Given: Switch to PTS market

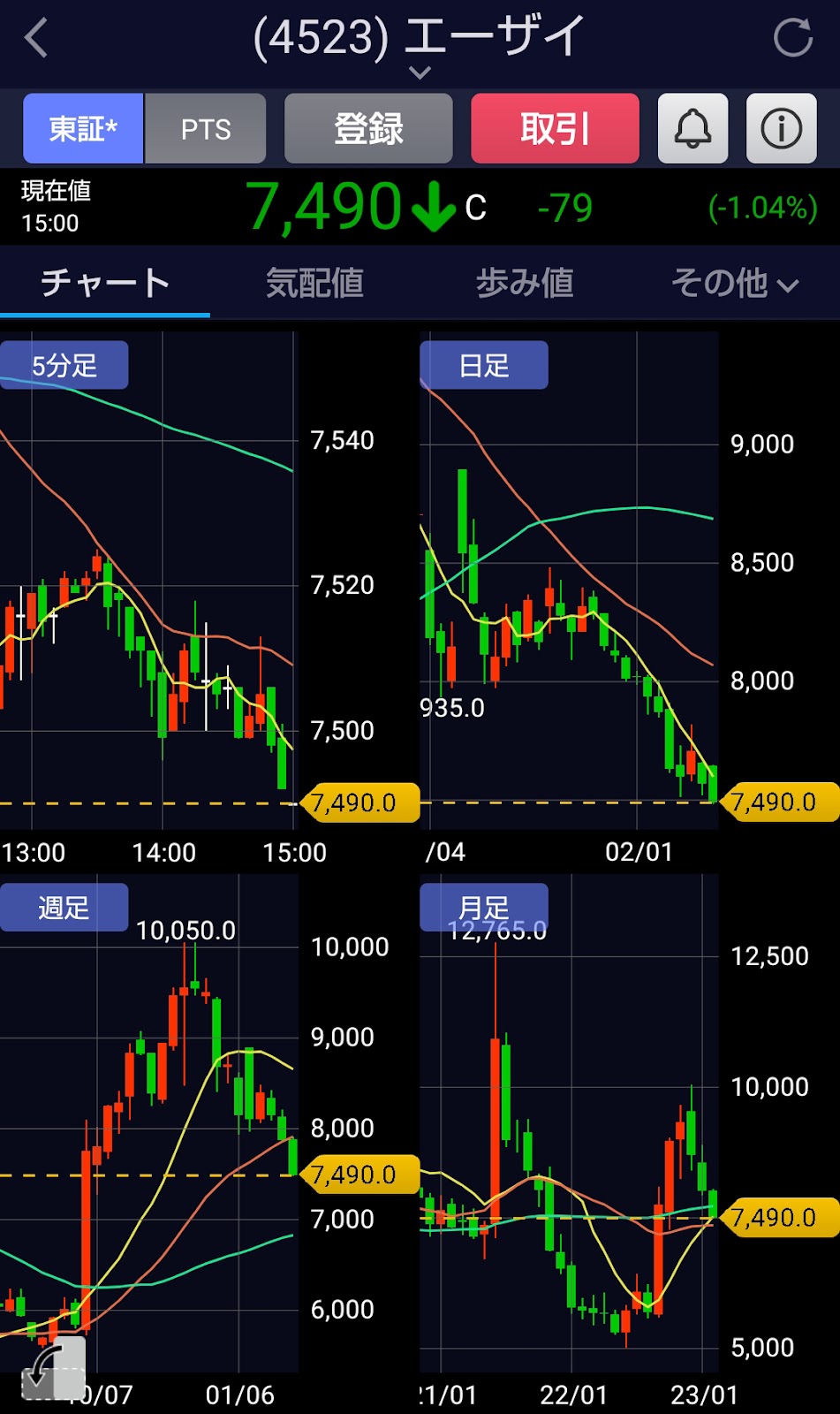Looking at the screenshot, I should pos(206,129).
